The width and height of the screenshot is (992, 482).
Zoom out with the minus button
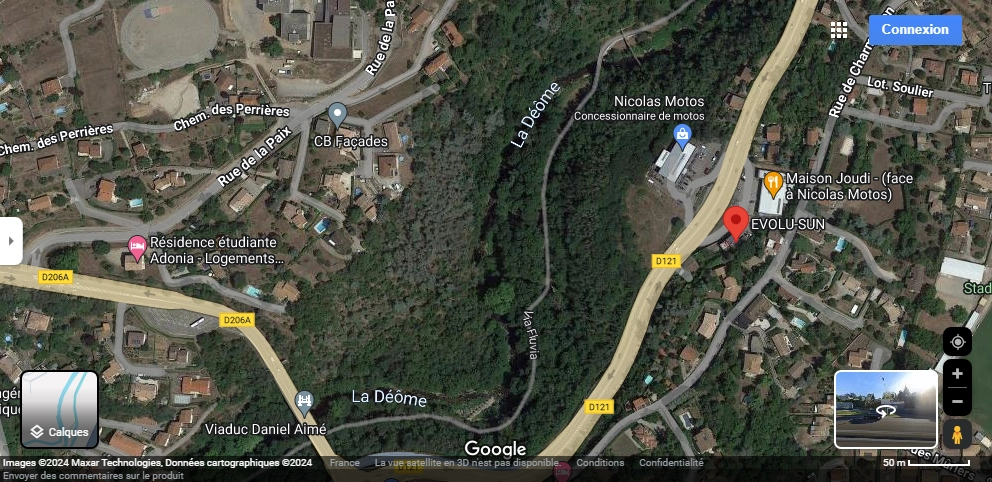tap(957, 402)
